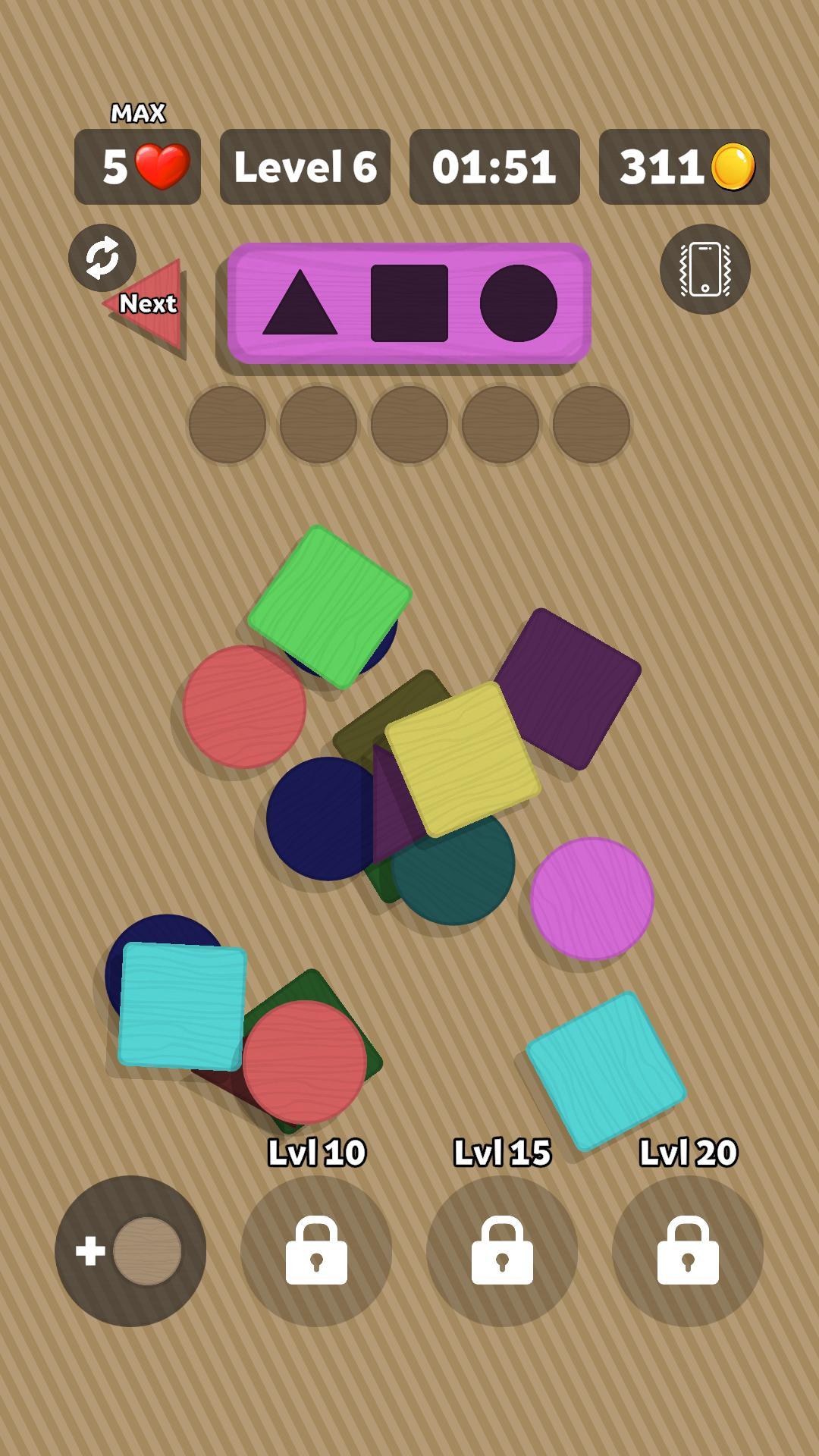The width and height of the screenshot is (819, 1456).
Task: Tap the hearts lives counter
Action: click(x=137, y=167)
